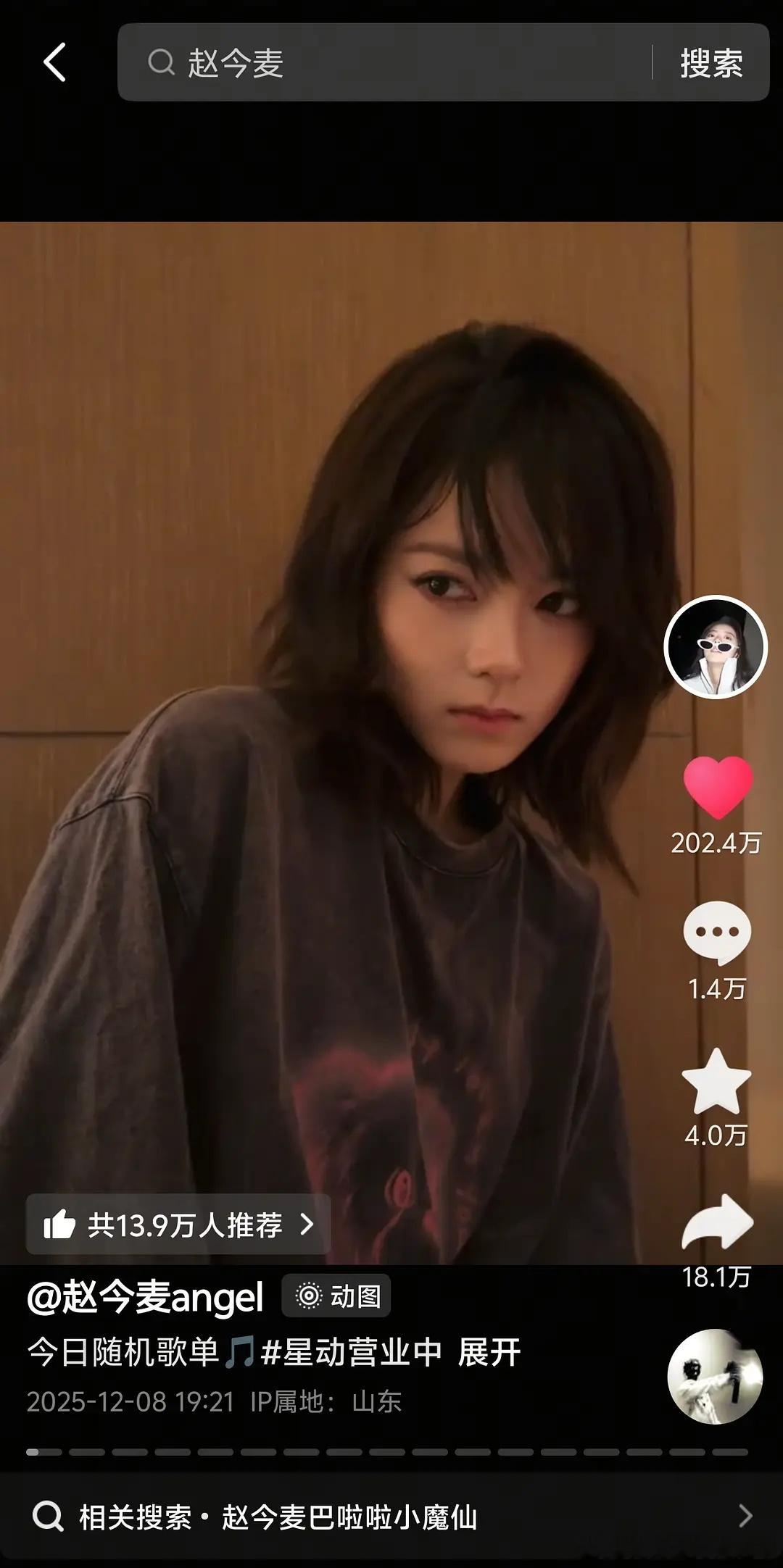The width and height of the screenshot is (783, 1568).
Task: Open the #星动营业中 hashtag
Action: (351, 1353)
